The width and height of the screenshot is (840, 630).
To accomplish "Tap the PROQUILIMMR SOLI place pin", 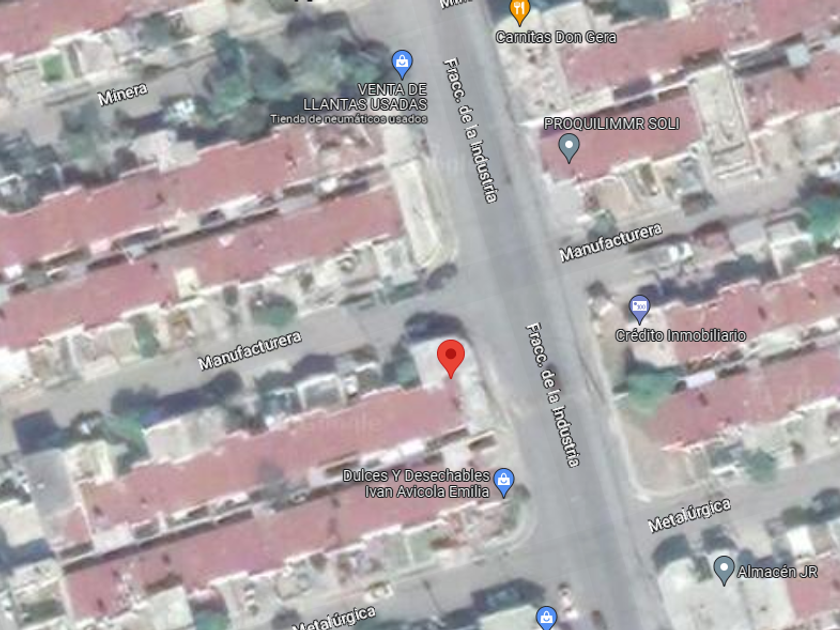I will click(x=568, y=147).
